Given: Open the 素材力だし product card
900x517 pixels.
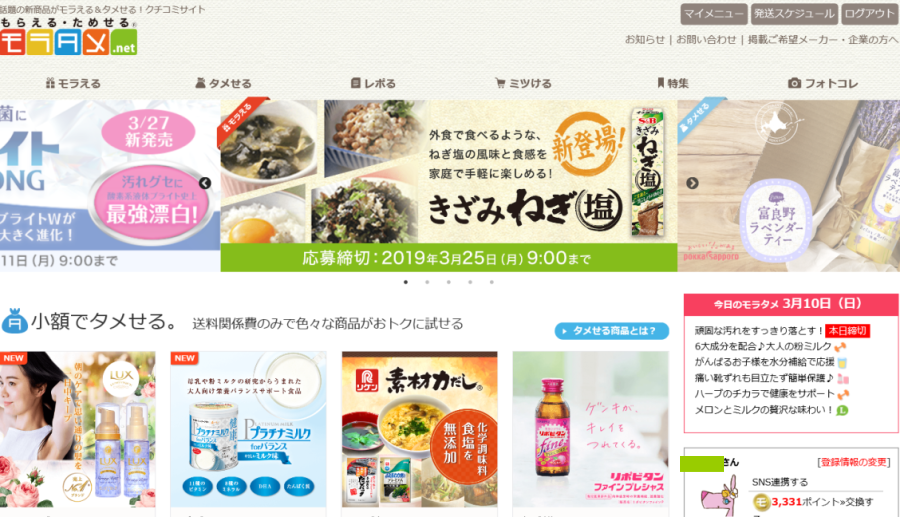Looking at the screenshot, I should click(x=418, y=430).
